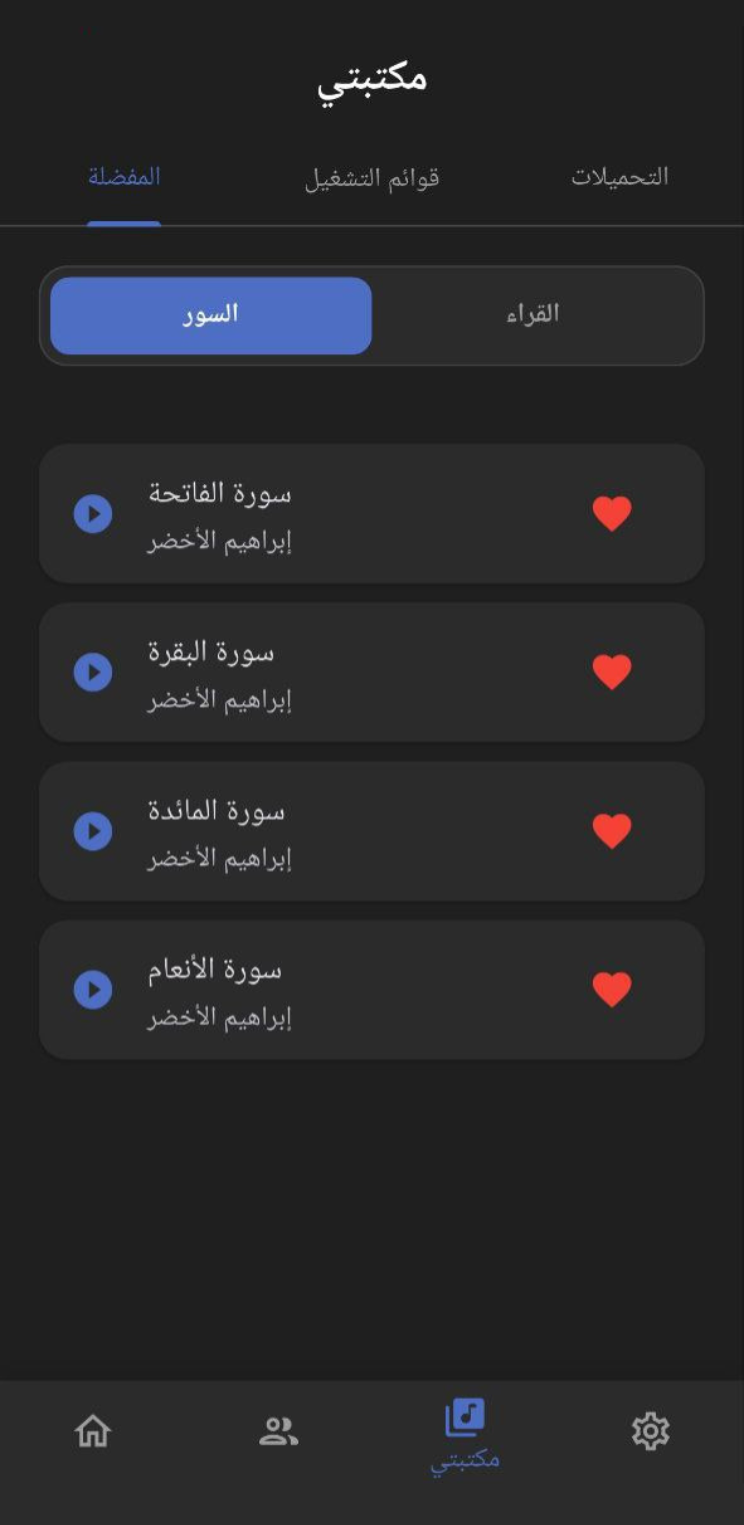Play سورة المائدة recitation
This screenshot has height=1525, width=744.
click(x=92, y=830)
